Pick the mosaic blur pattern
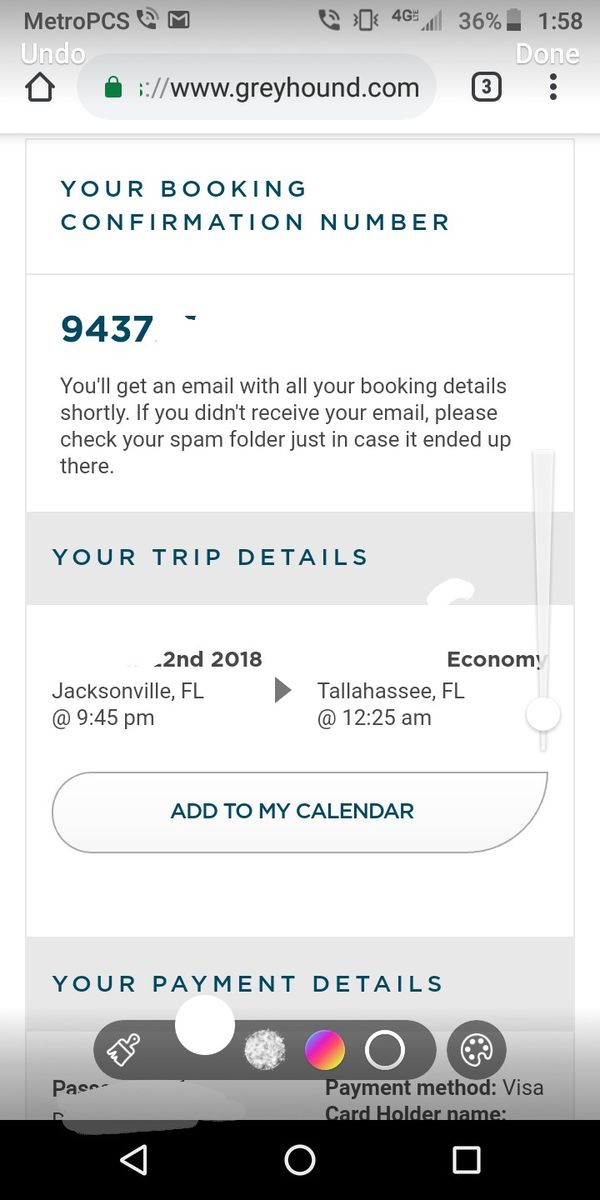The width and height of the screenshot is (600, 1200). [265, 1050]
